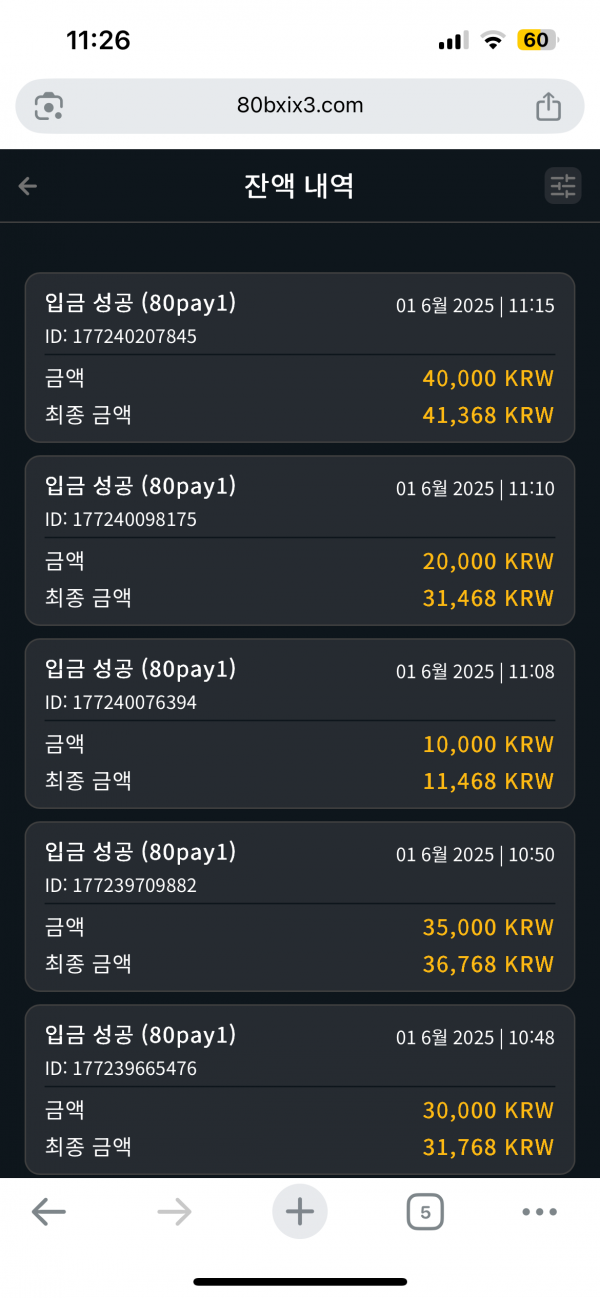600x1298 pixels.
Task: Go back using the browser back arrow
Action: point(48,1212)
